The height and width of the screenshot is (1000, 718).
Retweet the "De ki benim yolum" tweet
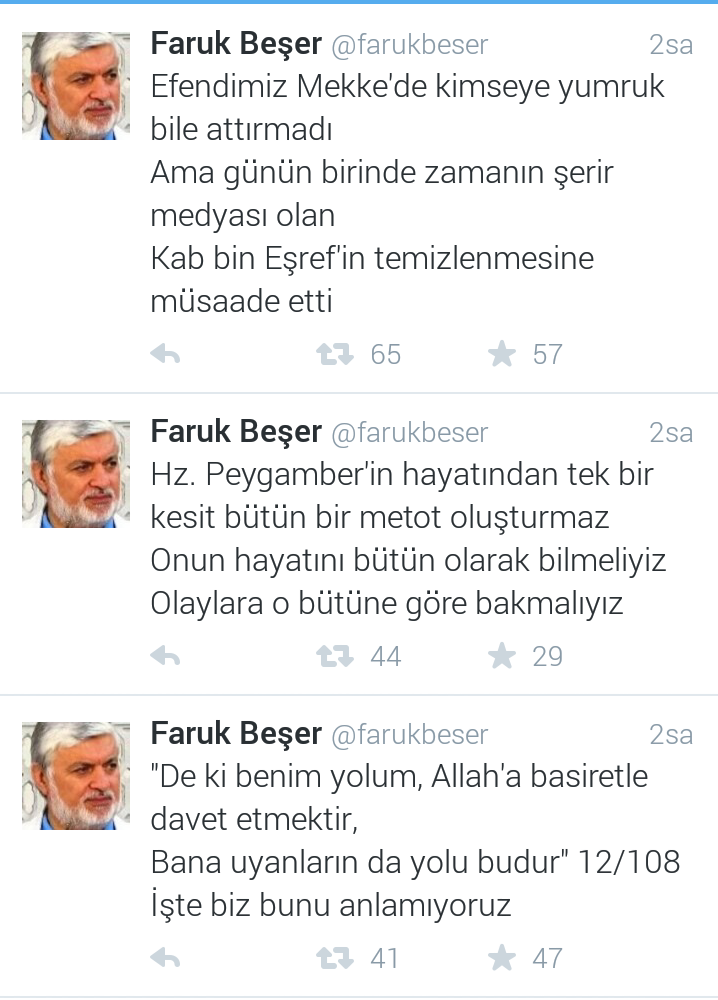click(335, 958)
